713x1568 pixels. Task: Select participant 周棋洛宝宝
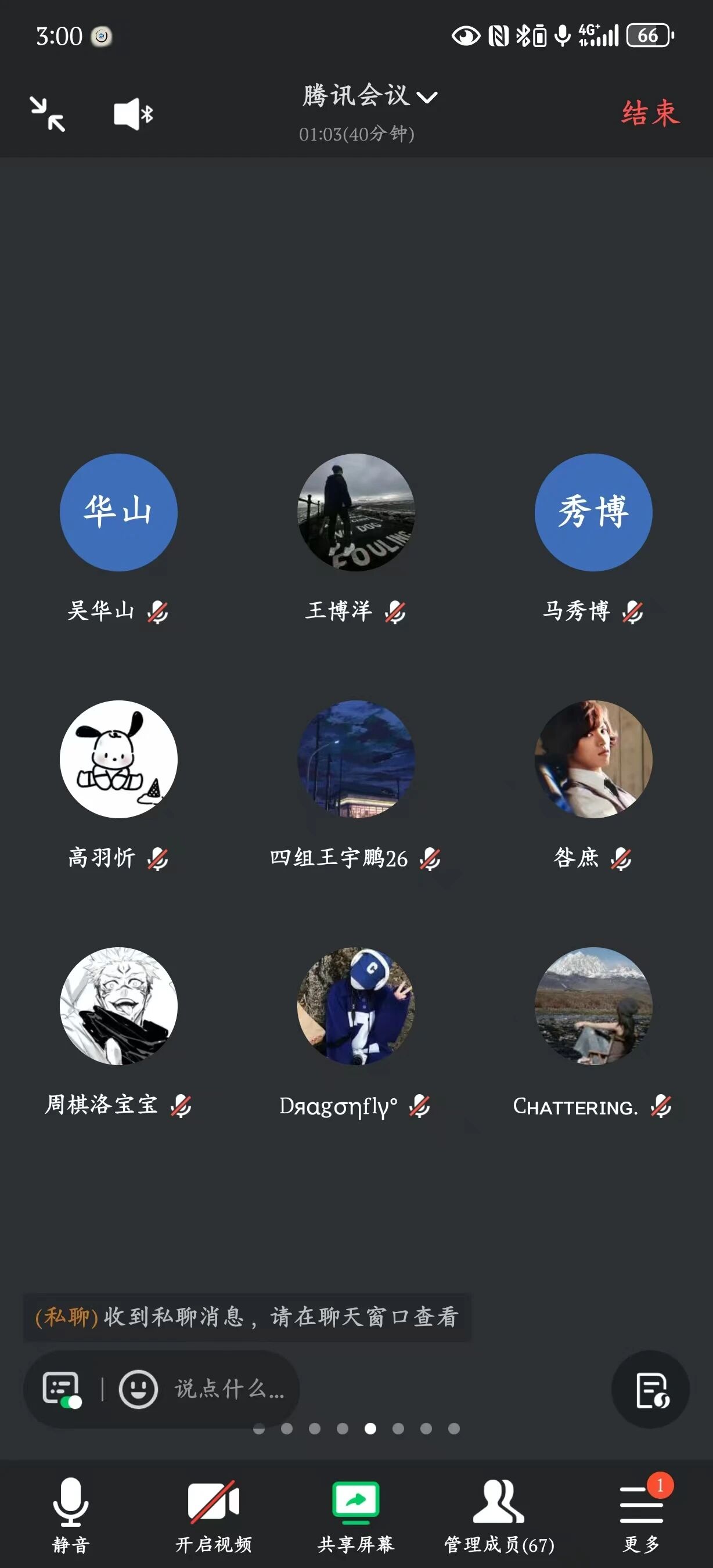coord(118,1006)
